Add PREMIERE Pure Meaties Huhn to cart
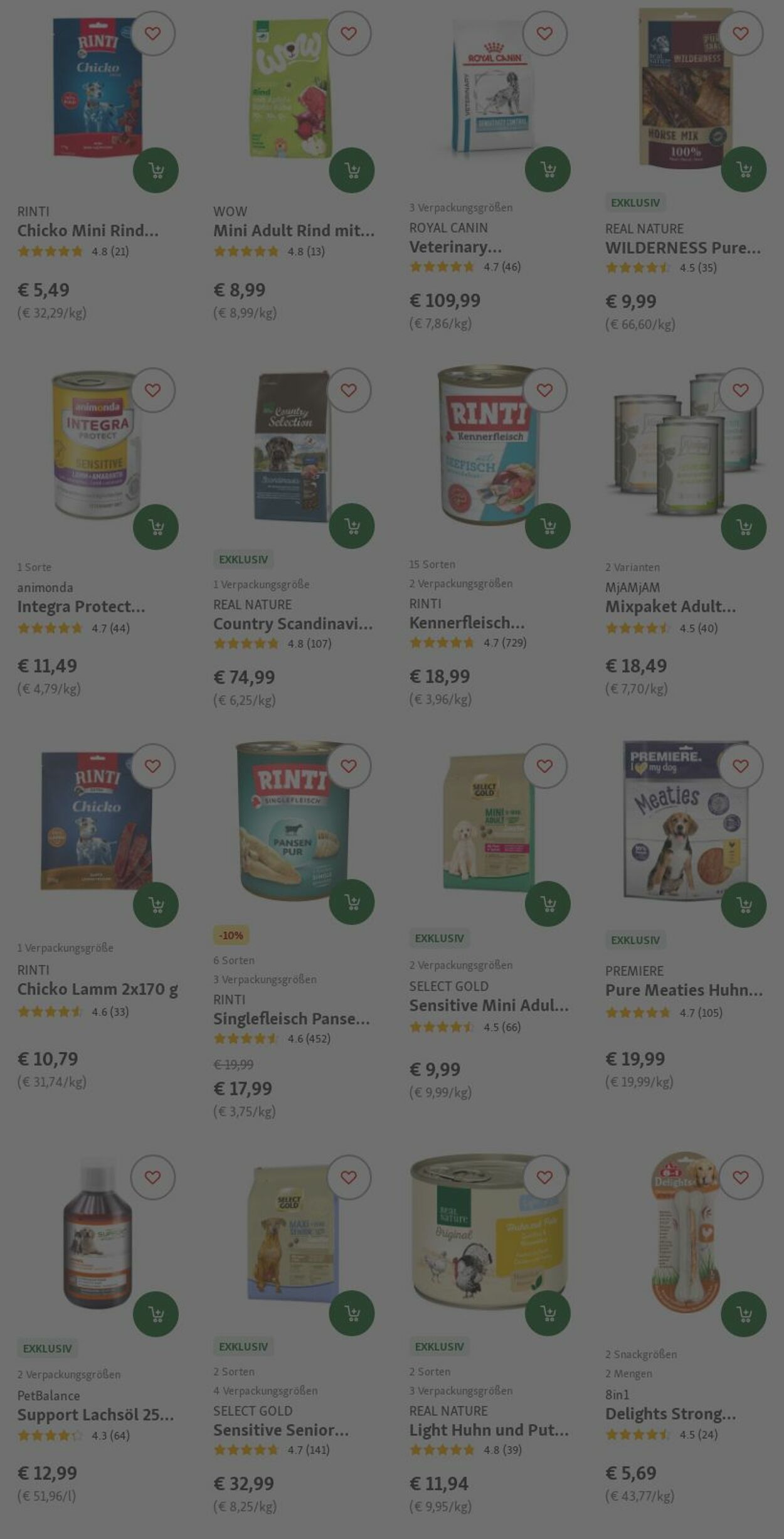Screen dimensions: 784x1539 point(743,905)
